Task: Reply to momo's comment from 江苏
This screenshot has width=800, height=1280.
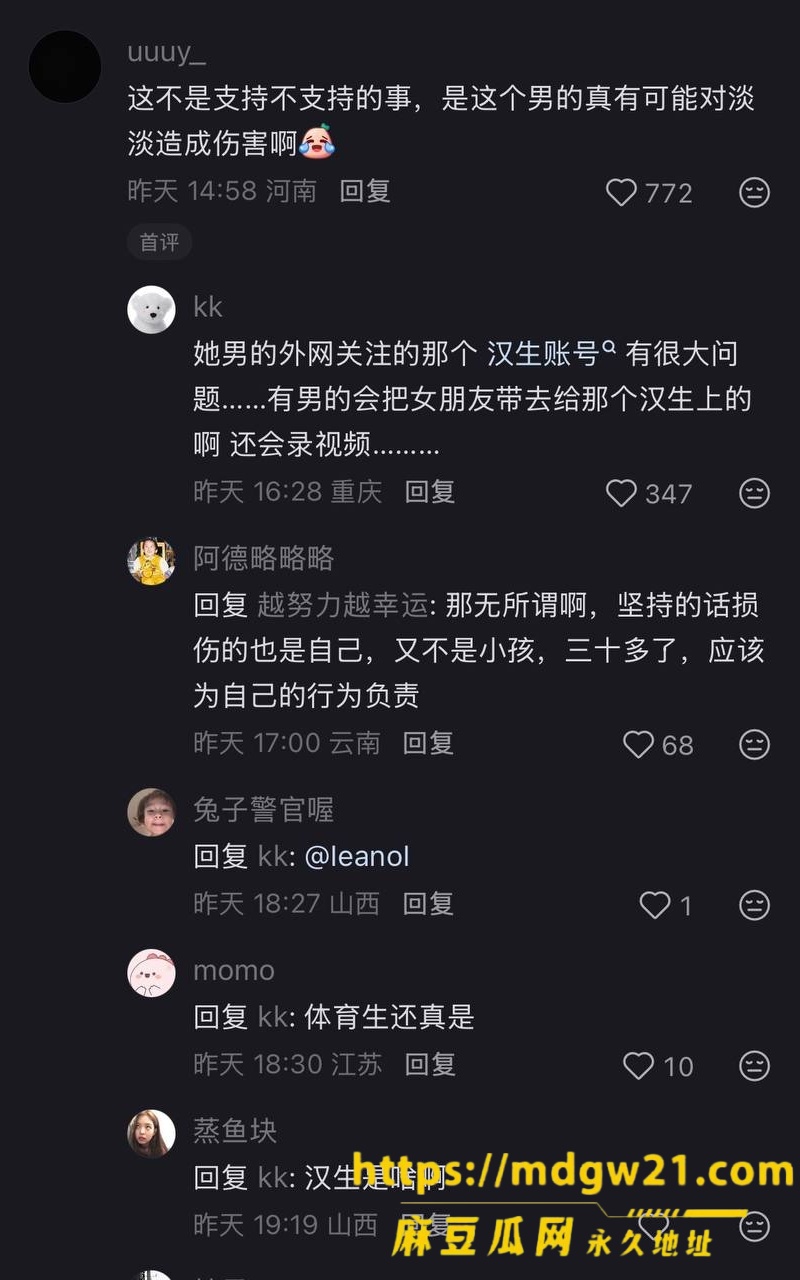Action: (x=430, y=1064)
